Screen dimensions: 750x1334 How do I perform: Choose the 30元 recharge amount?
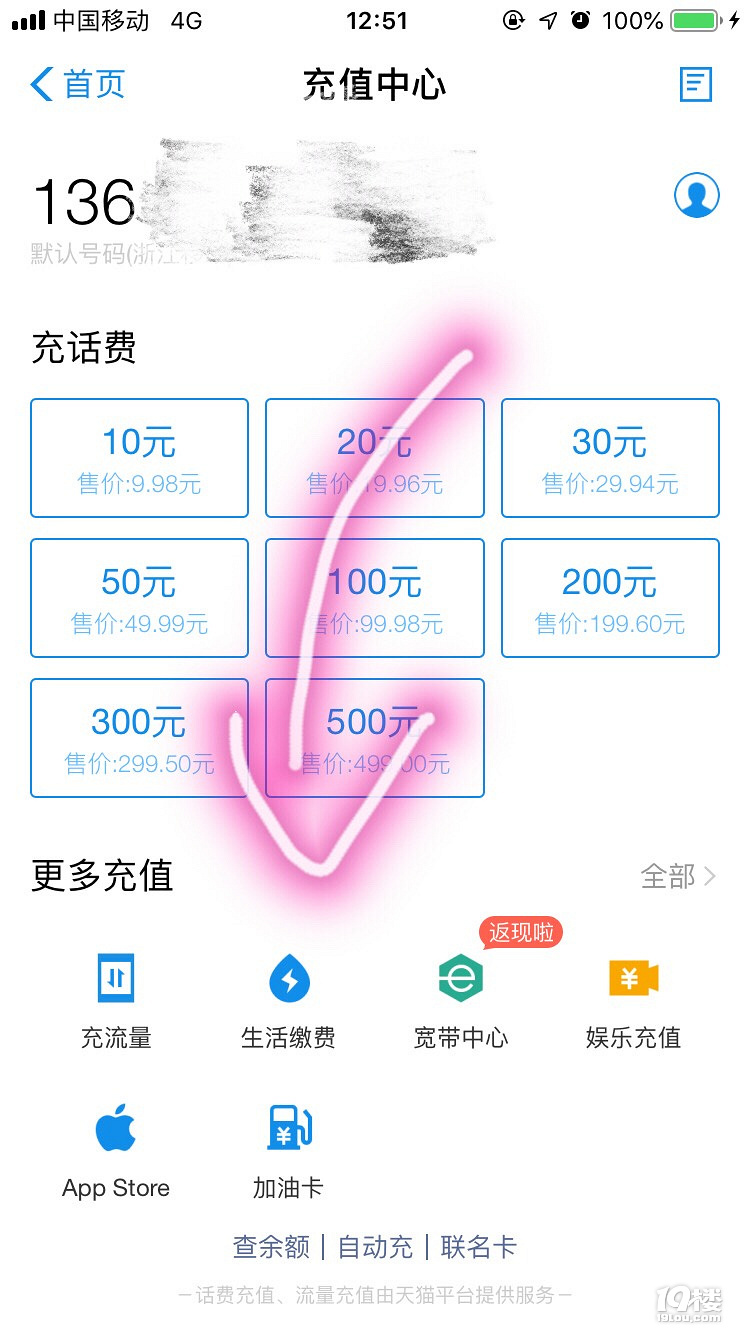coord(610,458)
